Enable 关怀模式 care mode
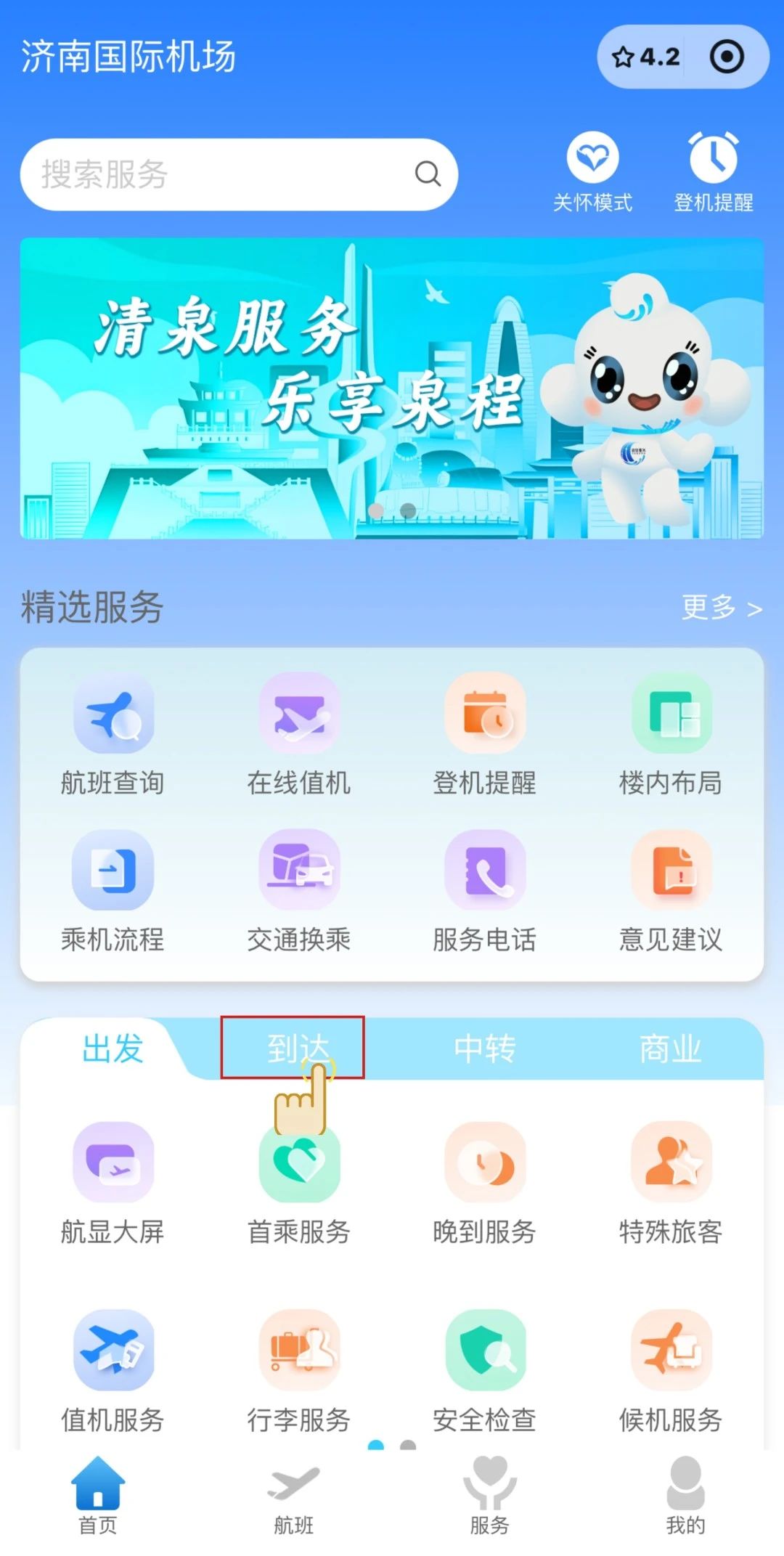Image resolution: width=784 pixels, height=1556 pixels. (x=592, y=171)
